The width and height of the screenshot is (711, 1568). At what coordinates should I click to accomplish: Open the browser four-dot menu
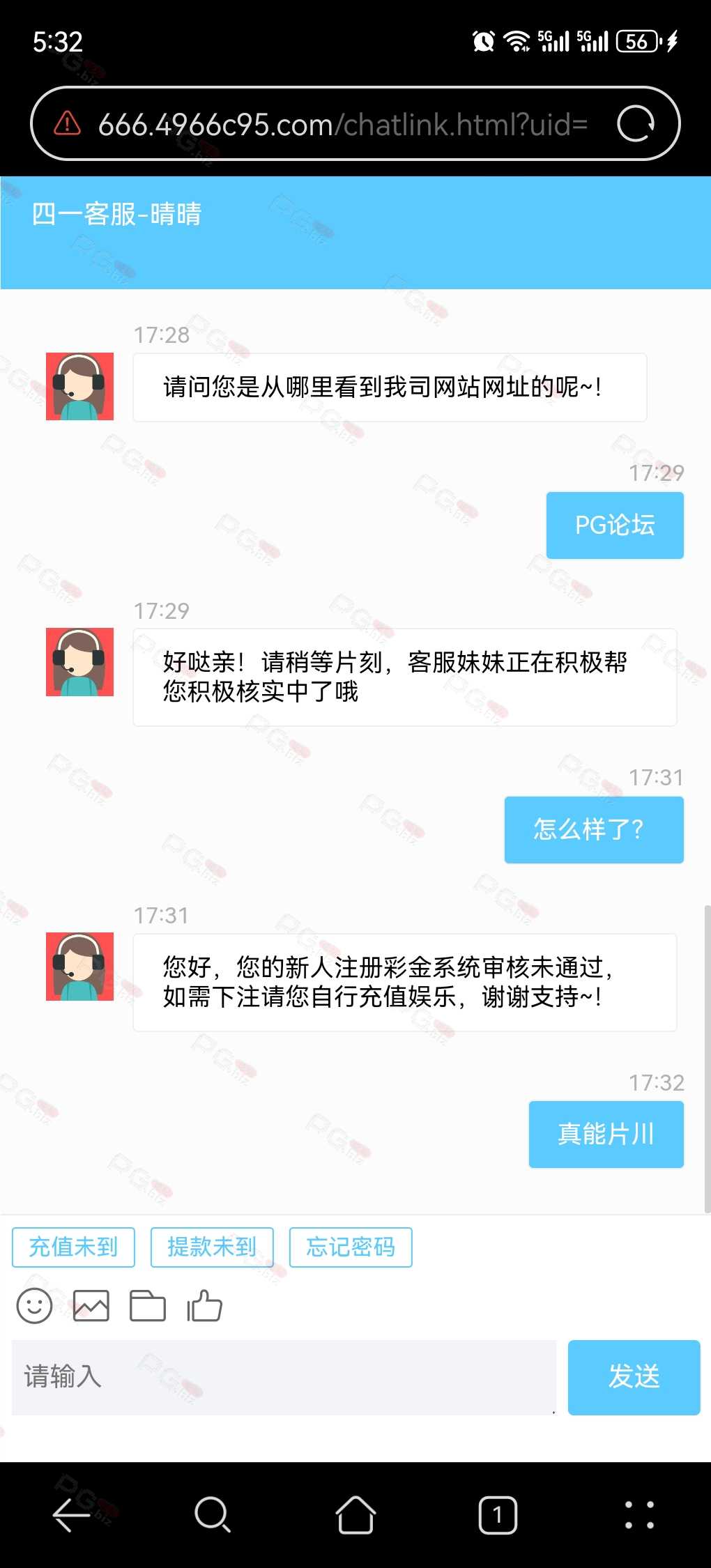click(x=639, y=1514)
